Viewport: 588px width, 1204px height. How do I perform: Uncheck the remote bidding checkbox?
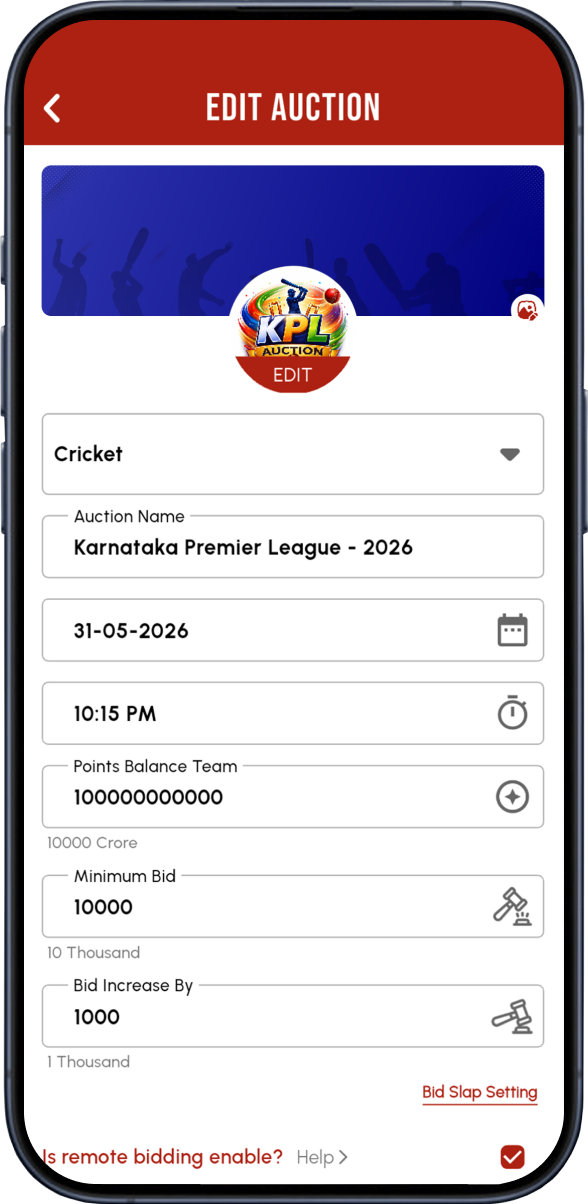tap(512, 1157)
